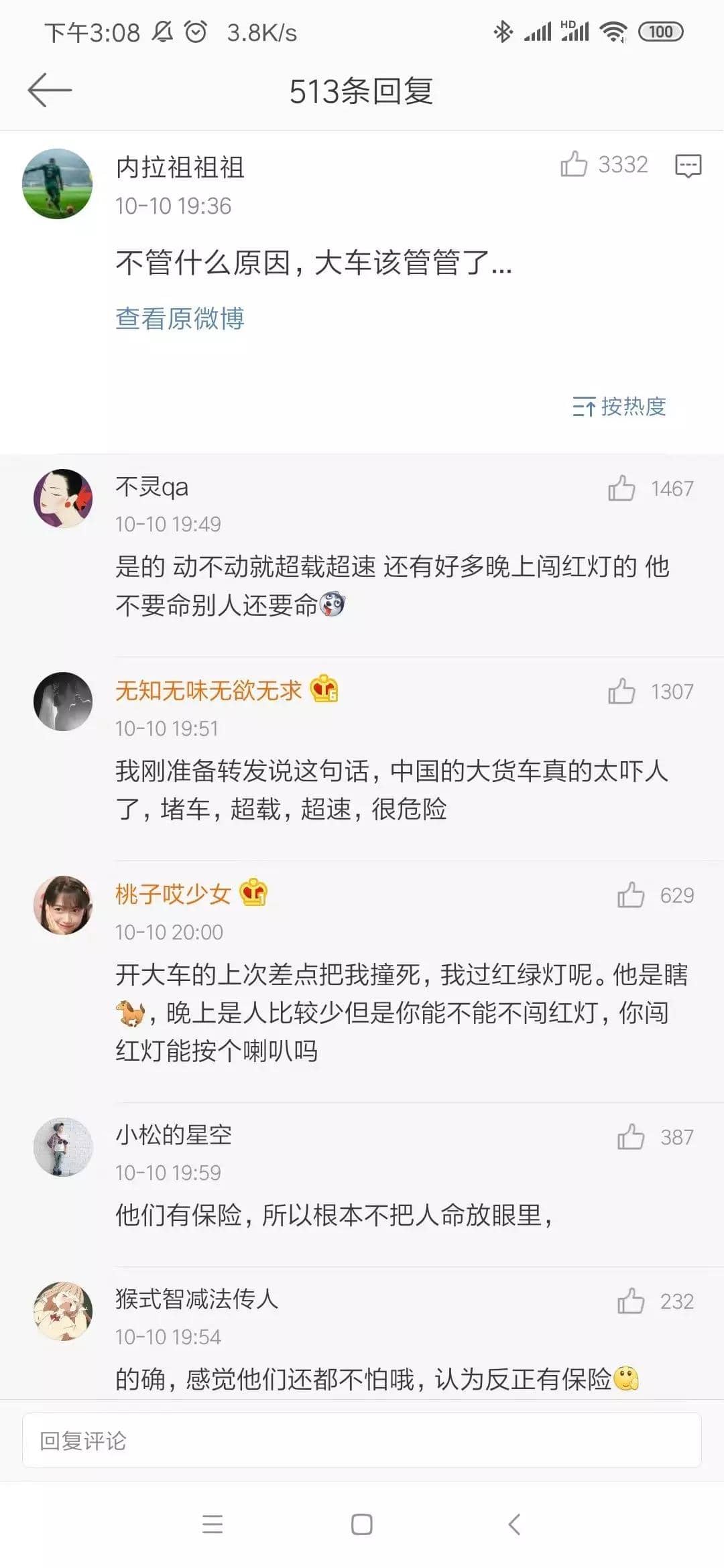The width and height of the screenshot is (724, 1568).
Task: Open 无知无味无欲无求's username
Action: coord(208,690)
